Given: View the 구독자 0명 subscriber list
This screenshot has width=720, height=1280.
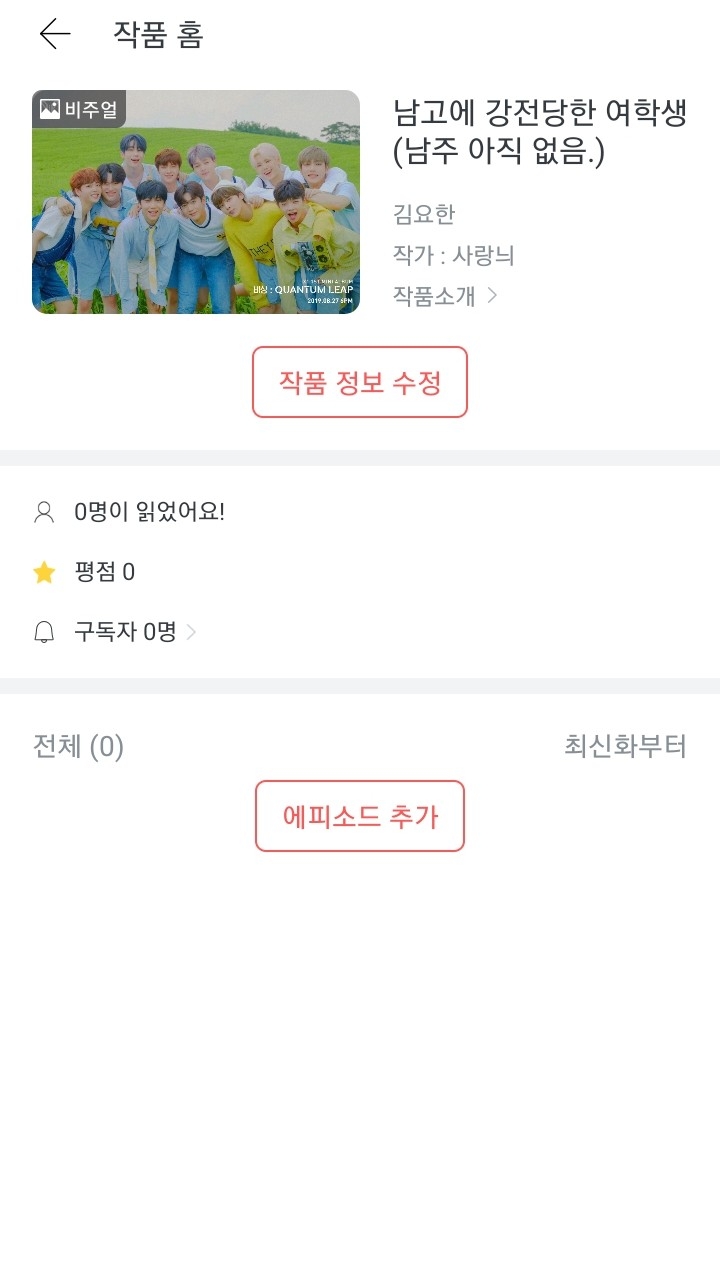Looking at the screenshot, I should coord(134,632).
